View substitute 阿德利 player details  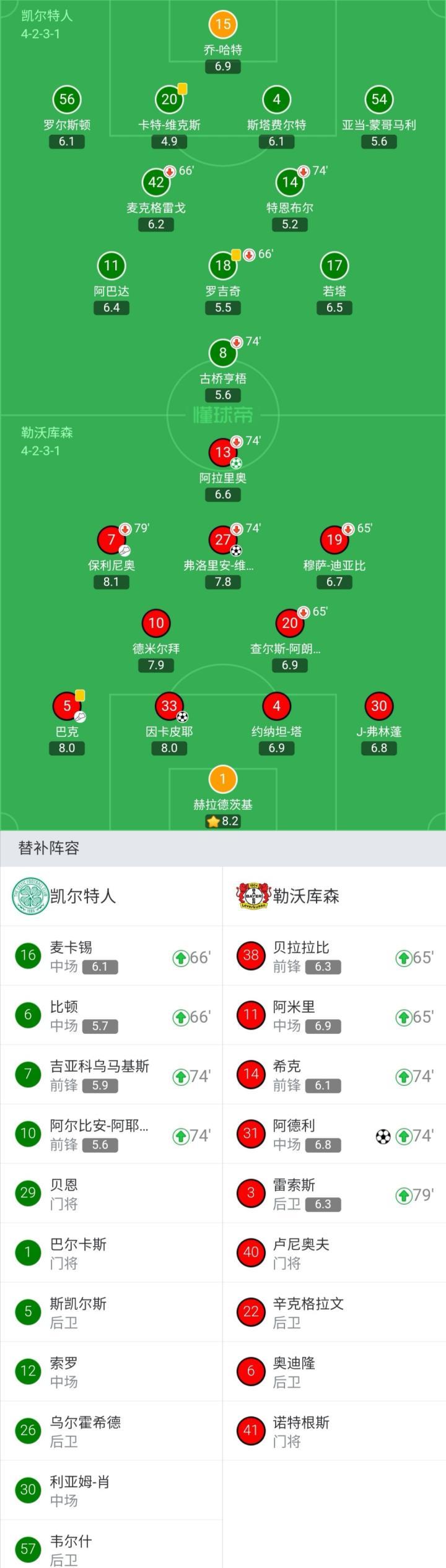pyautogui.click(x=334, y=1134)
